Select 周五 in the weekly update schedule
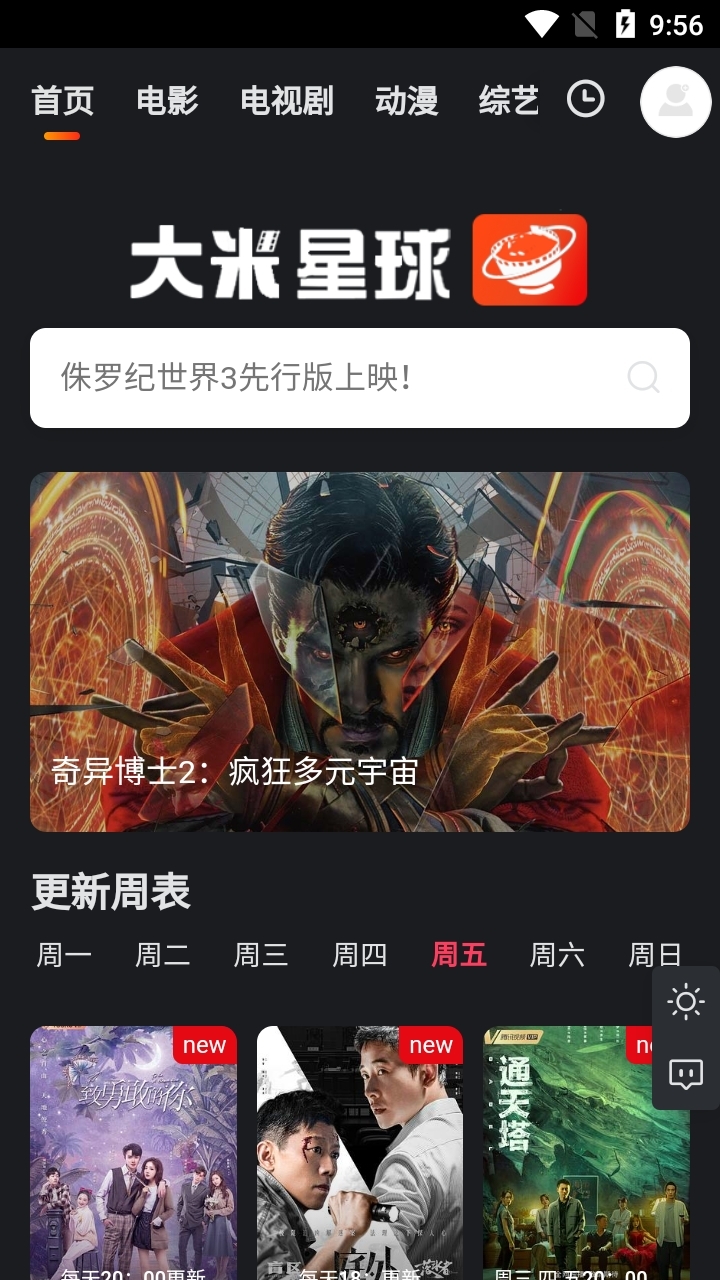 [458, 955]
